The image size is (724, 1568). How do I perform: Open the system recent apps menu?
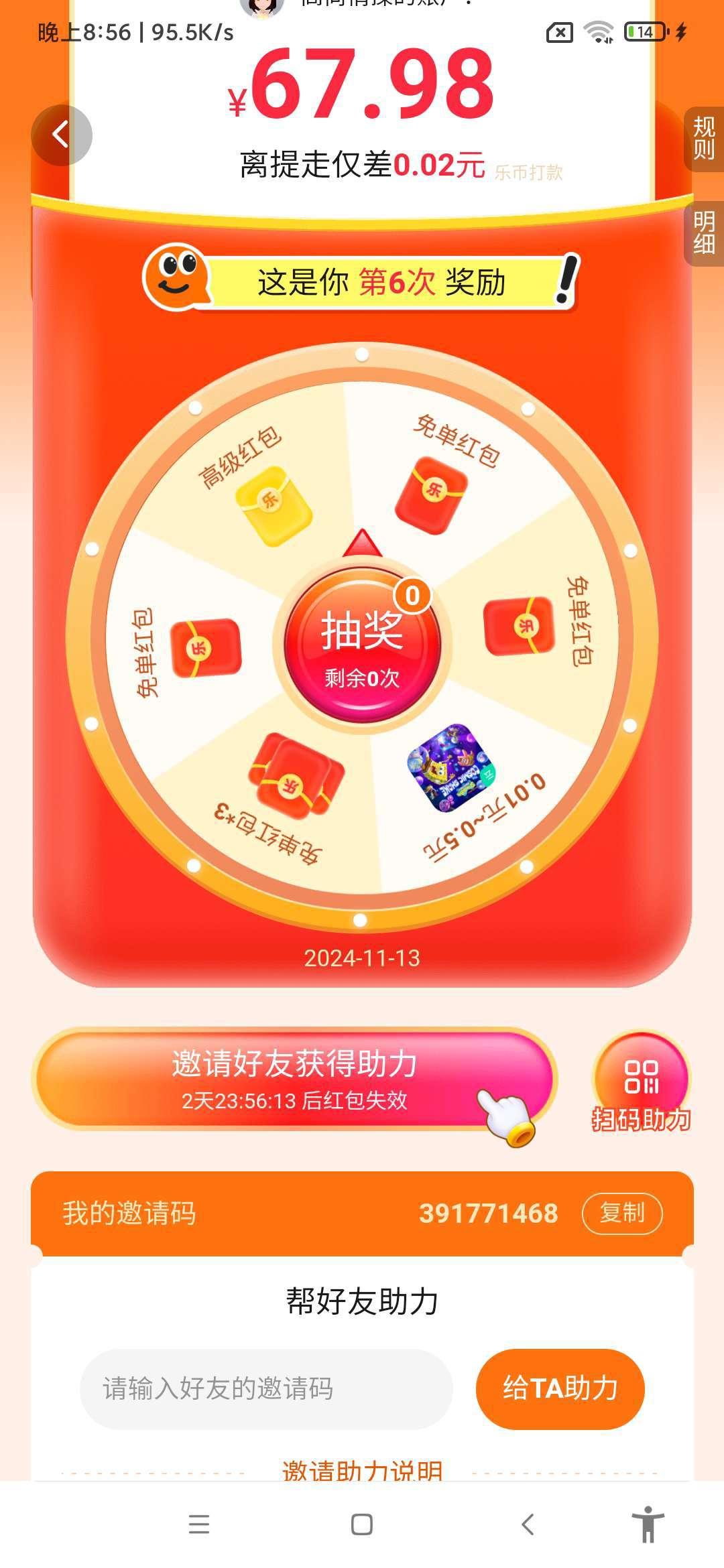tap(199, 1524)
